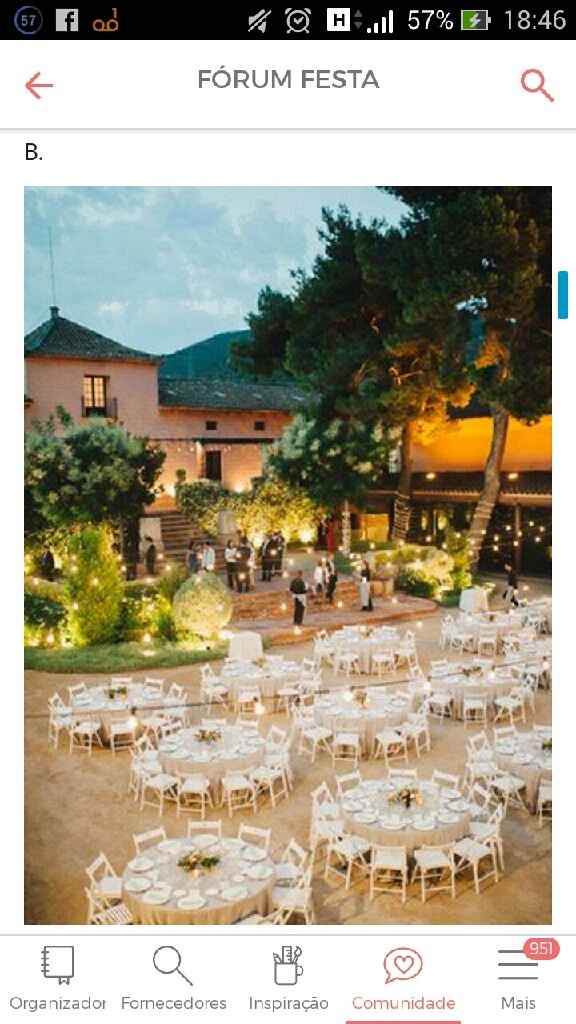Go to the Inspiração tab
The image size is (576, 1024).
pos(288,978)
